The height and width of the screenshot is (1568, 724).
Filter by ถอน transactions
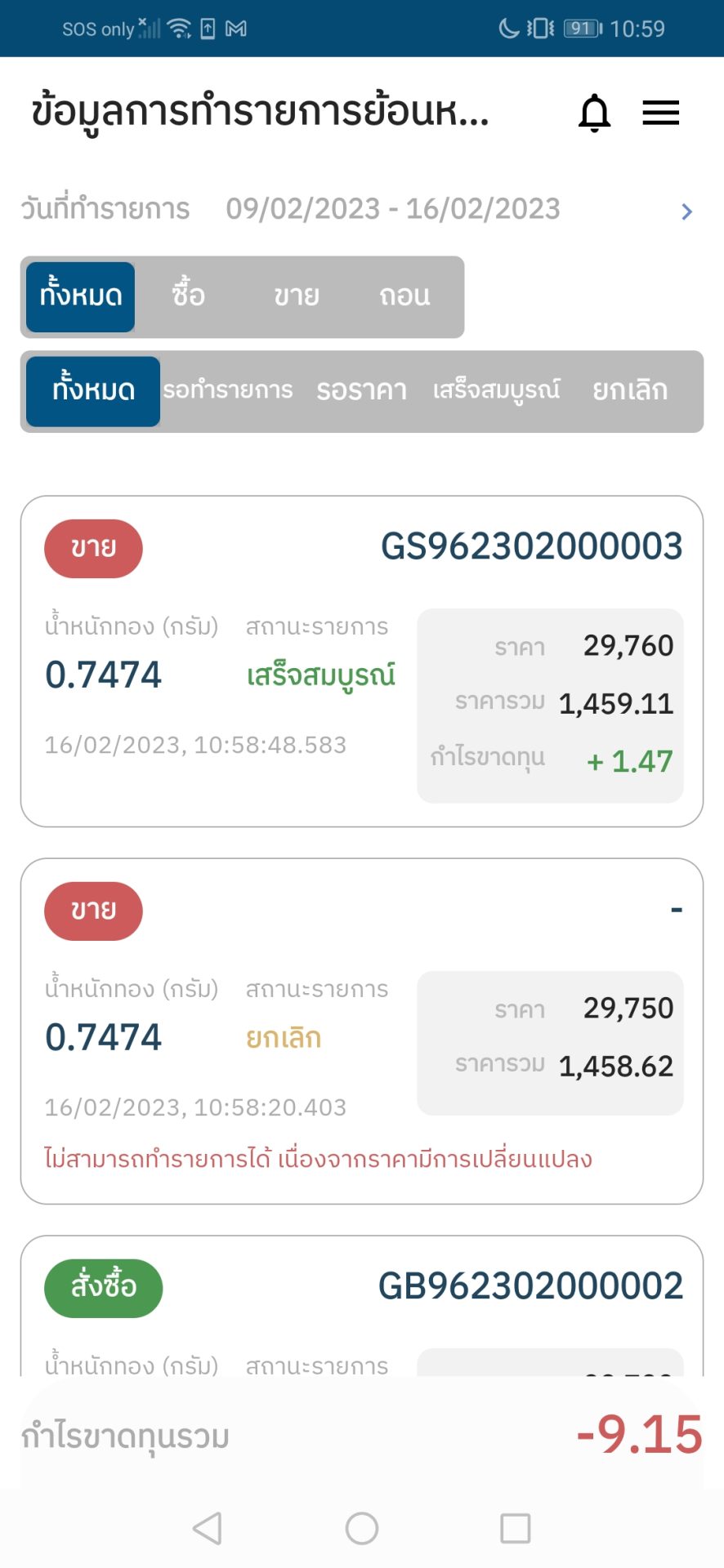[x=404, y=296]
